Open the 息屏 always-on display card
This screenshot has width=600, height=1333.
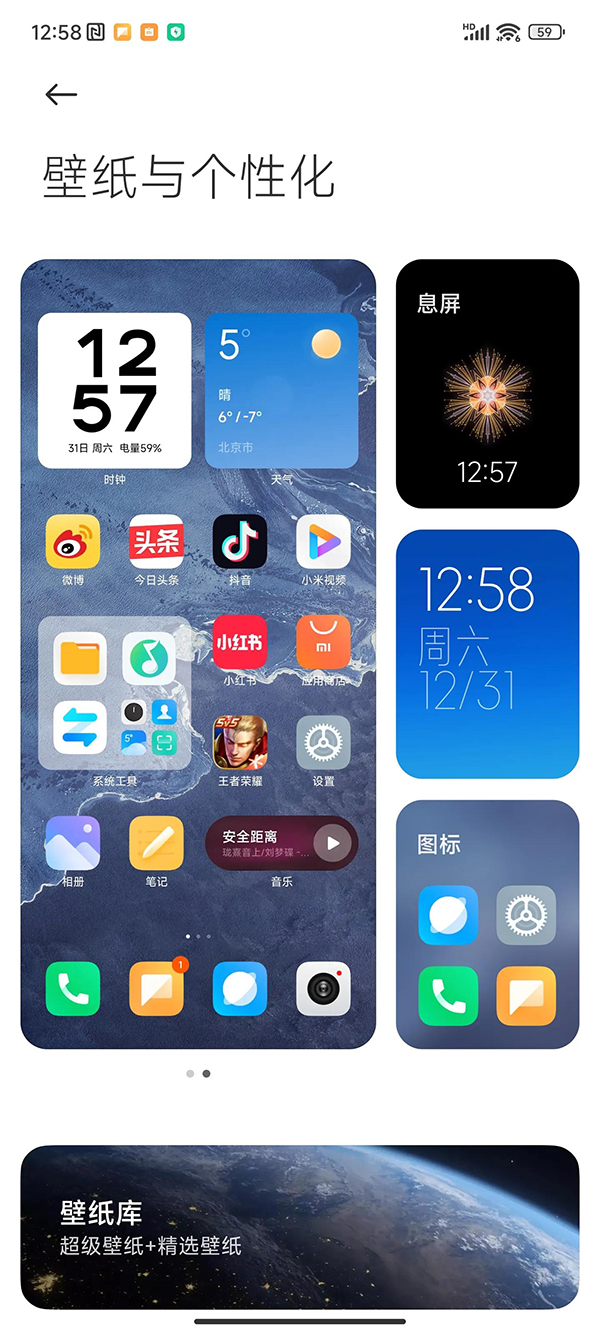487,384
